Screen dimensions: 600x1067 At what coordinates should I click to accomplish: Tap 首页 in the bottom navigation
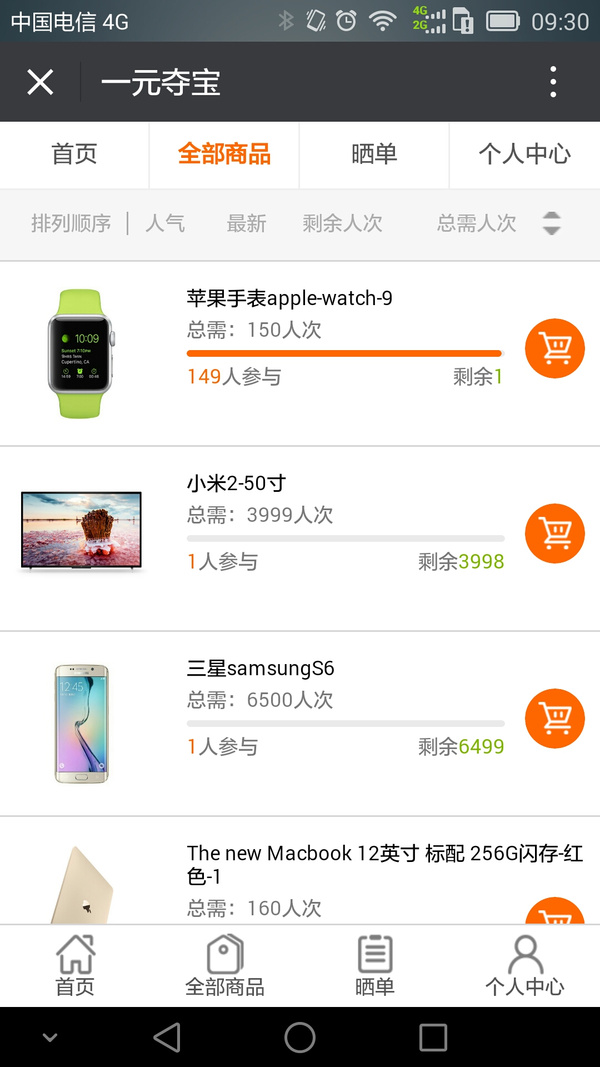click(75, 966)
